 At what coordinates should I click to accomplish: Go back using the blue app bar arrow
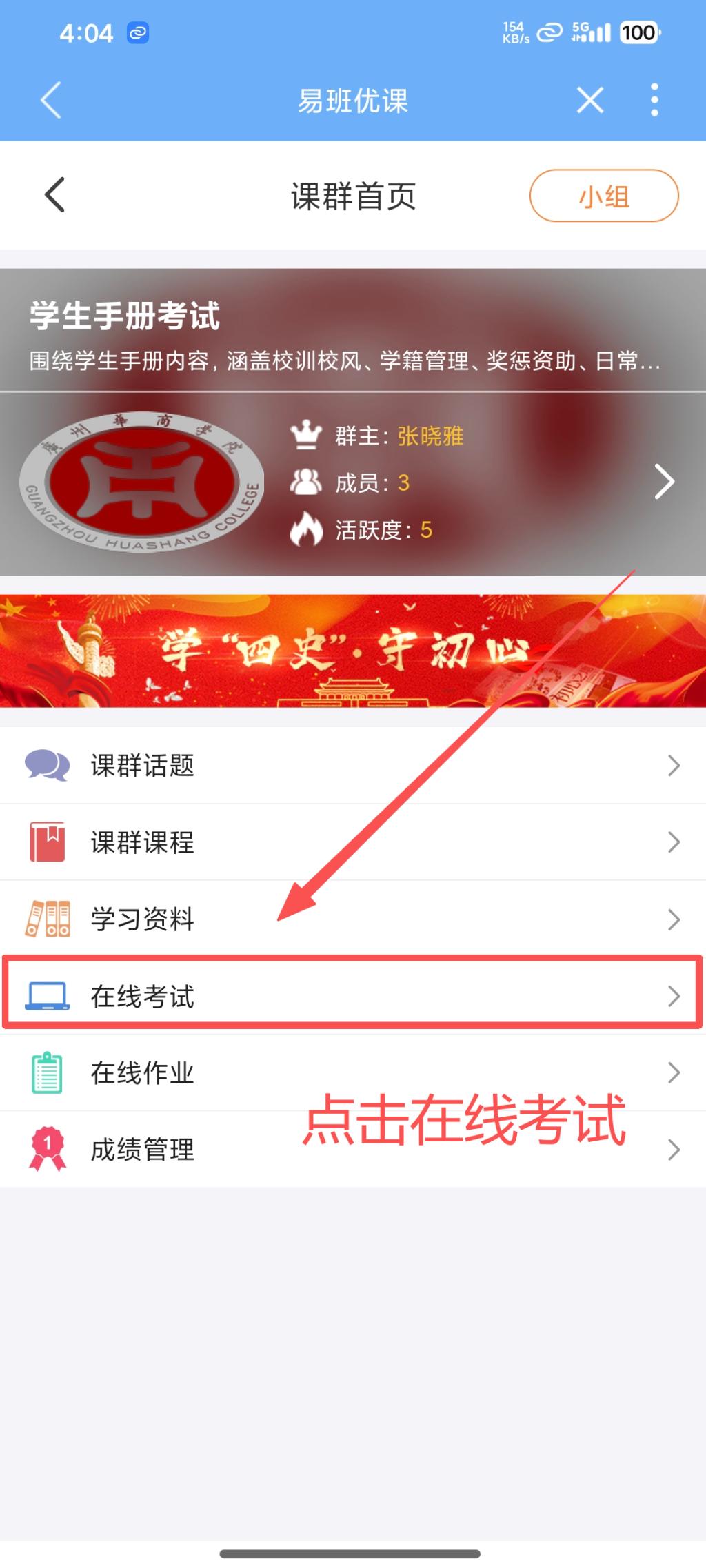[52, 101]
